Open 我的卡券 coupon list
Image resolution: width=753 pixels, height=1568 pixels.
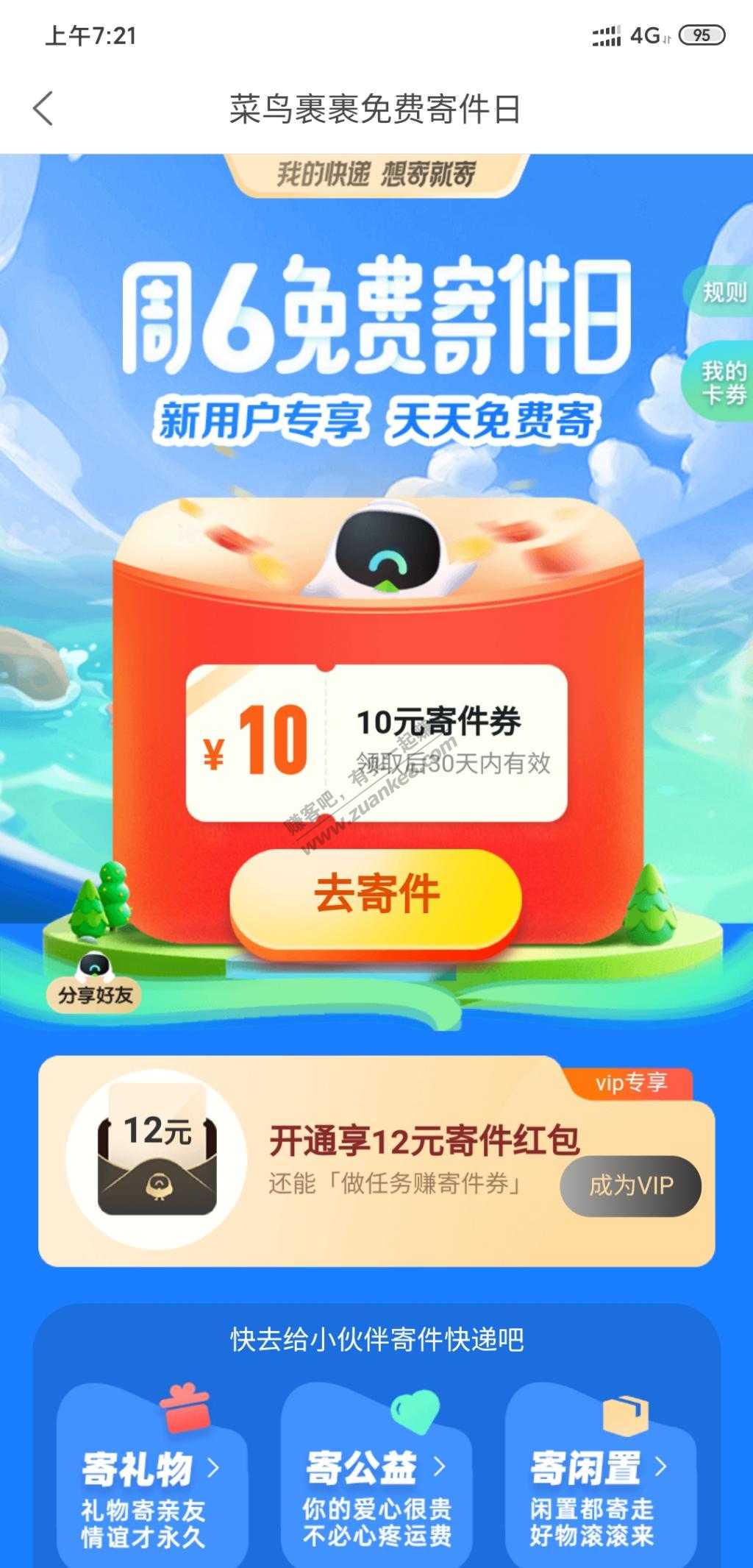pyautogui.click(x=722, y=383)
